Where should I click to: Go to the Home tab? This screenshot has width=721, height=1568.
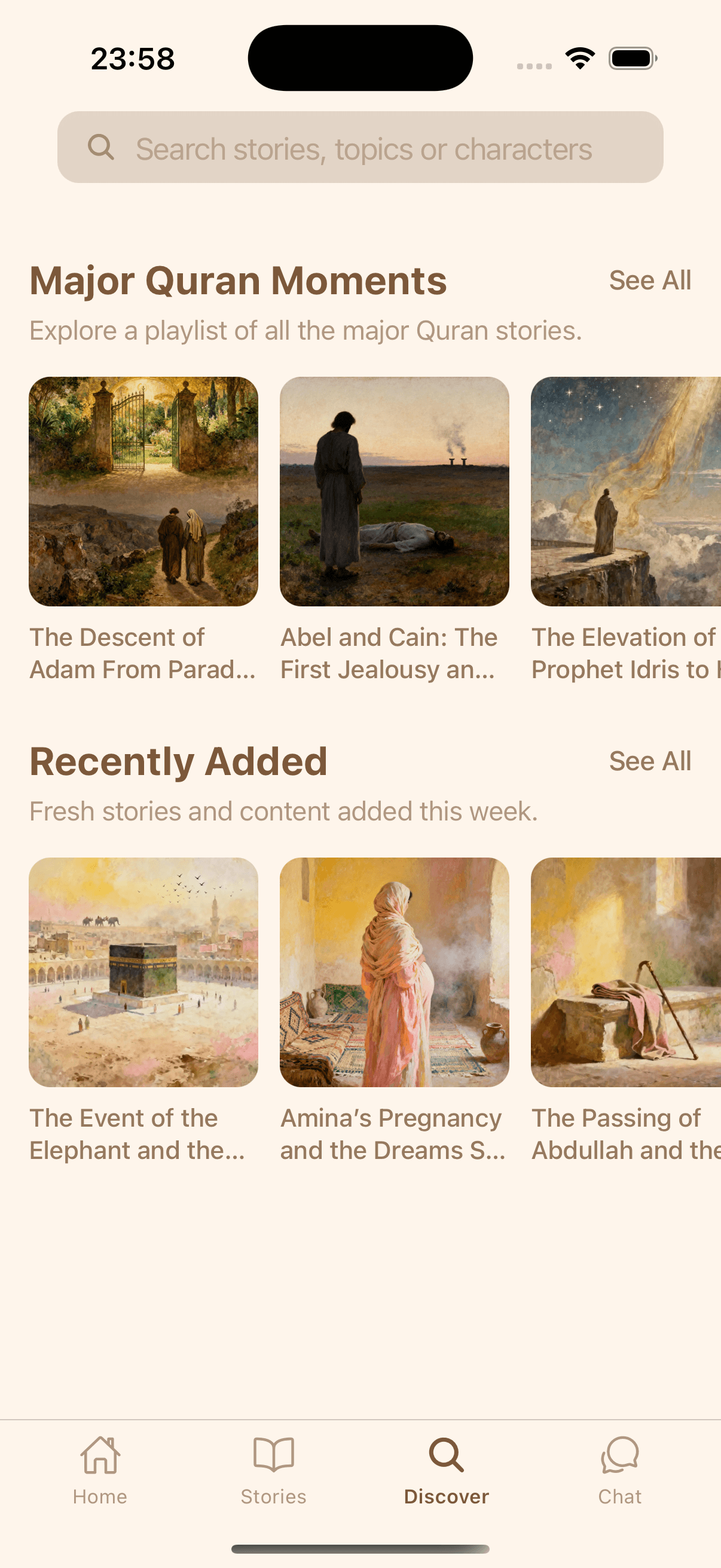coord(100,1469)
